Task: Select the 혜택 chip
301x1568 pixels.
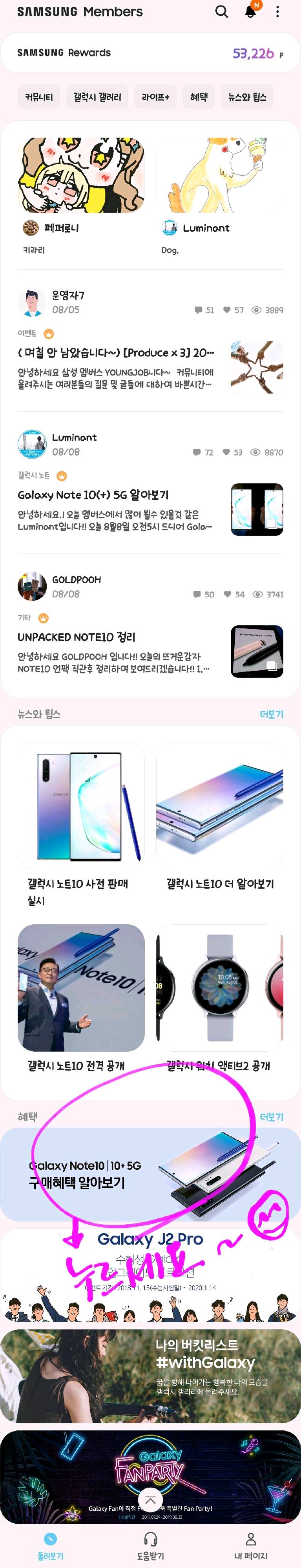Action: [199, 97]
